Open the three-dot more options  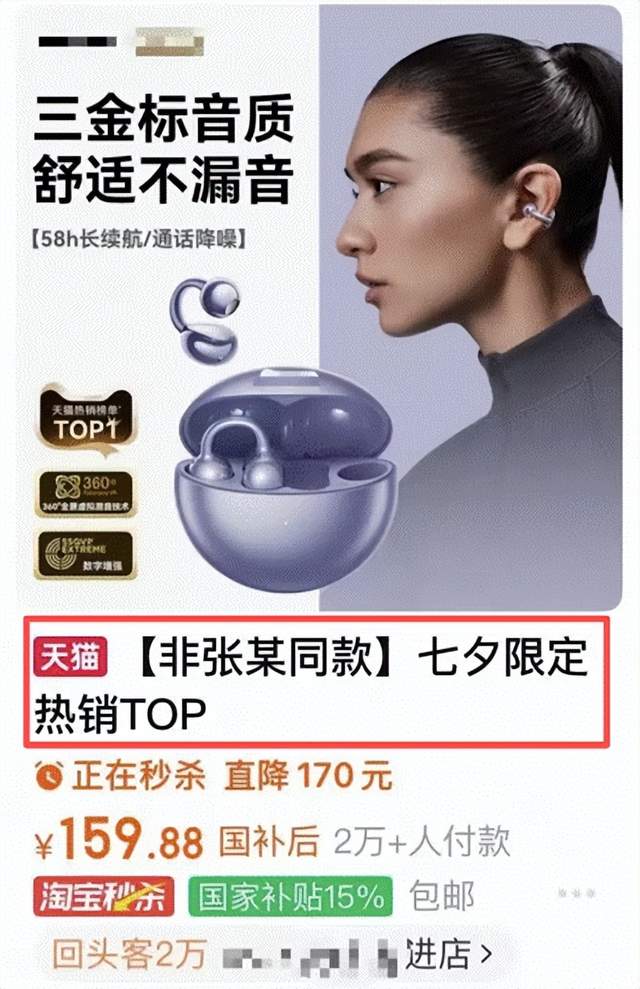coord(577,893)
